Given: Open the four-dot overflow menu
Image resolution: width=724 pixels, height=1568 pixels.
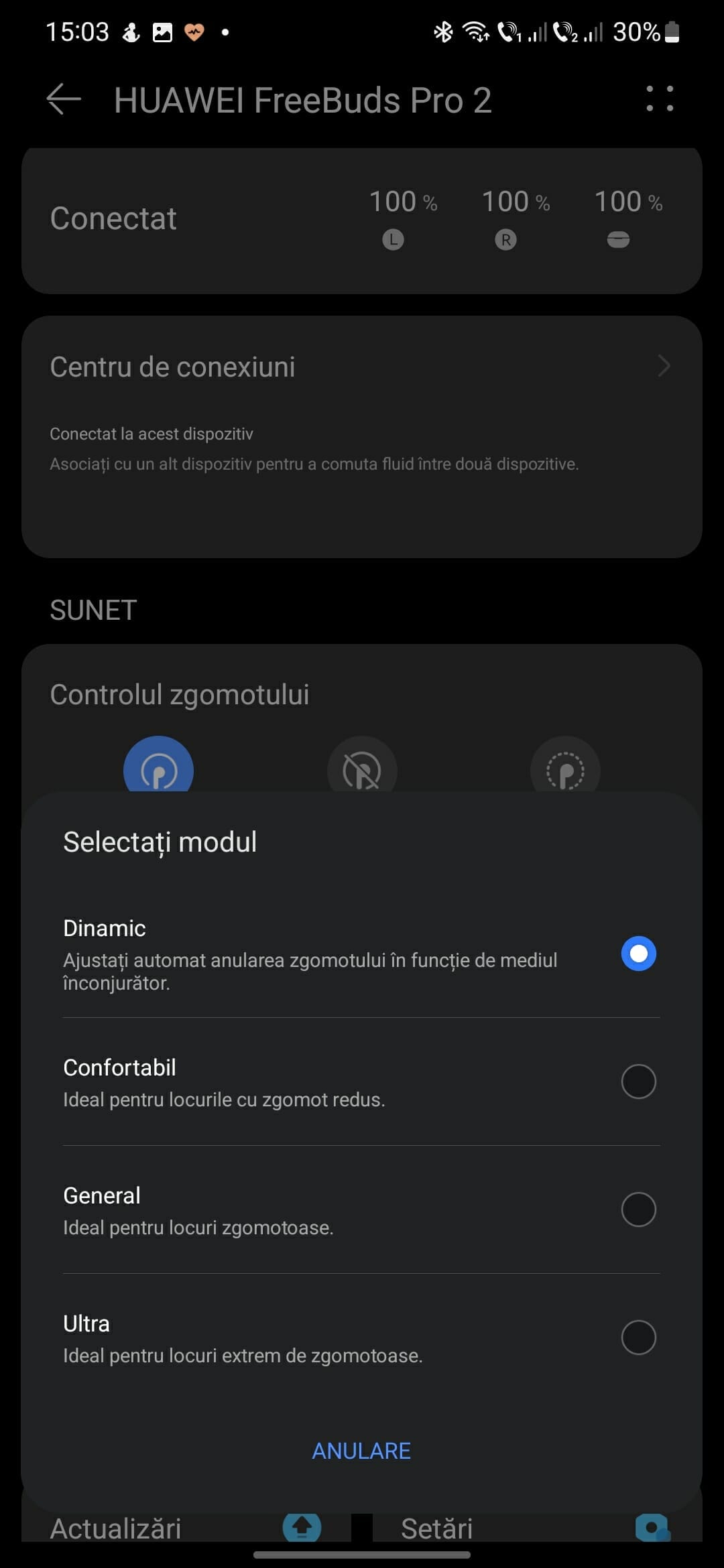Looking at the screenshot, I should click(660, 99).
